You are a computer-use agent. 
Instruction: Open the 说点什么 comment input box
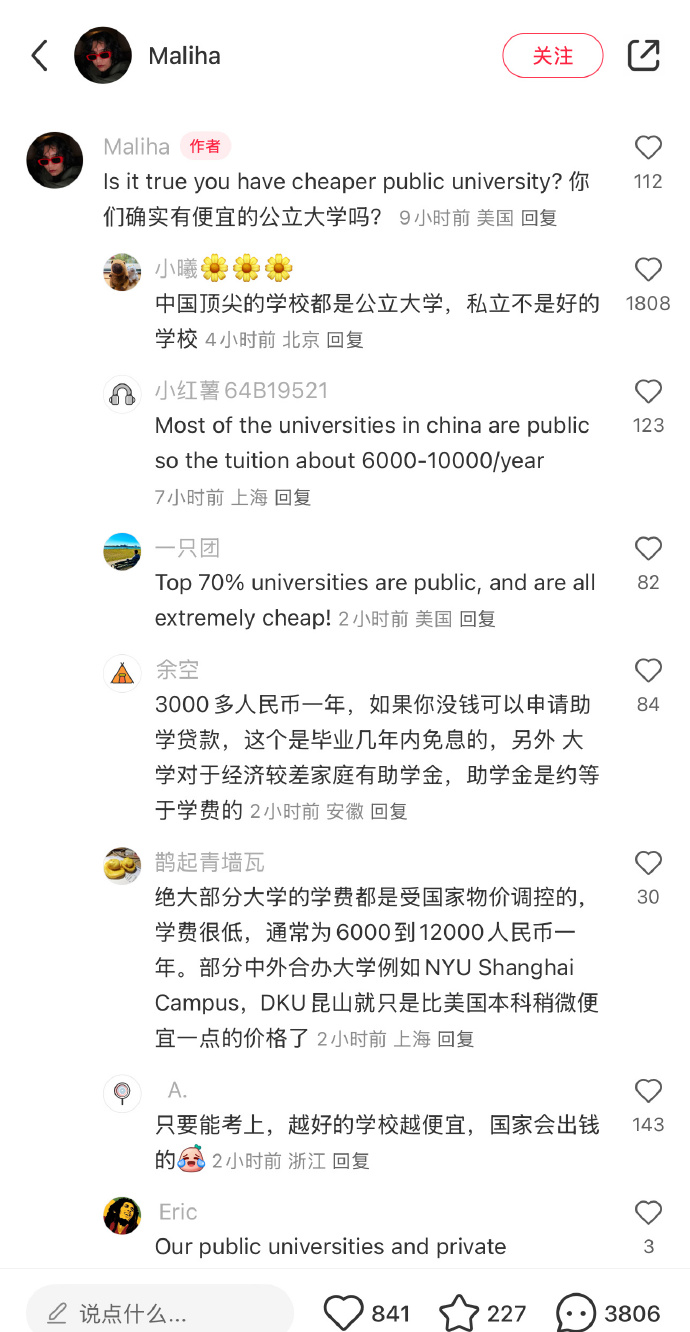coord(160,1313)
